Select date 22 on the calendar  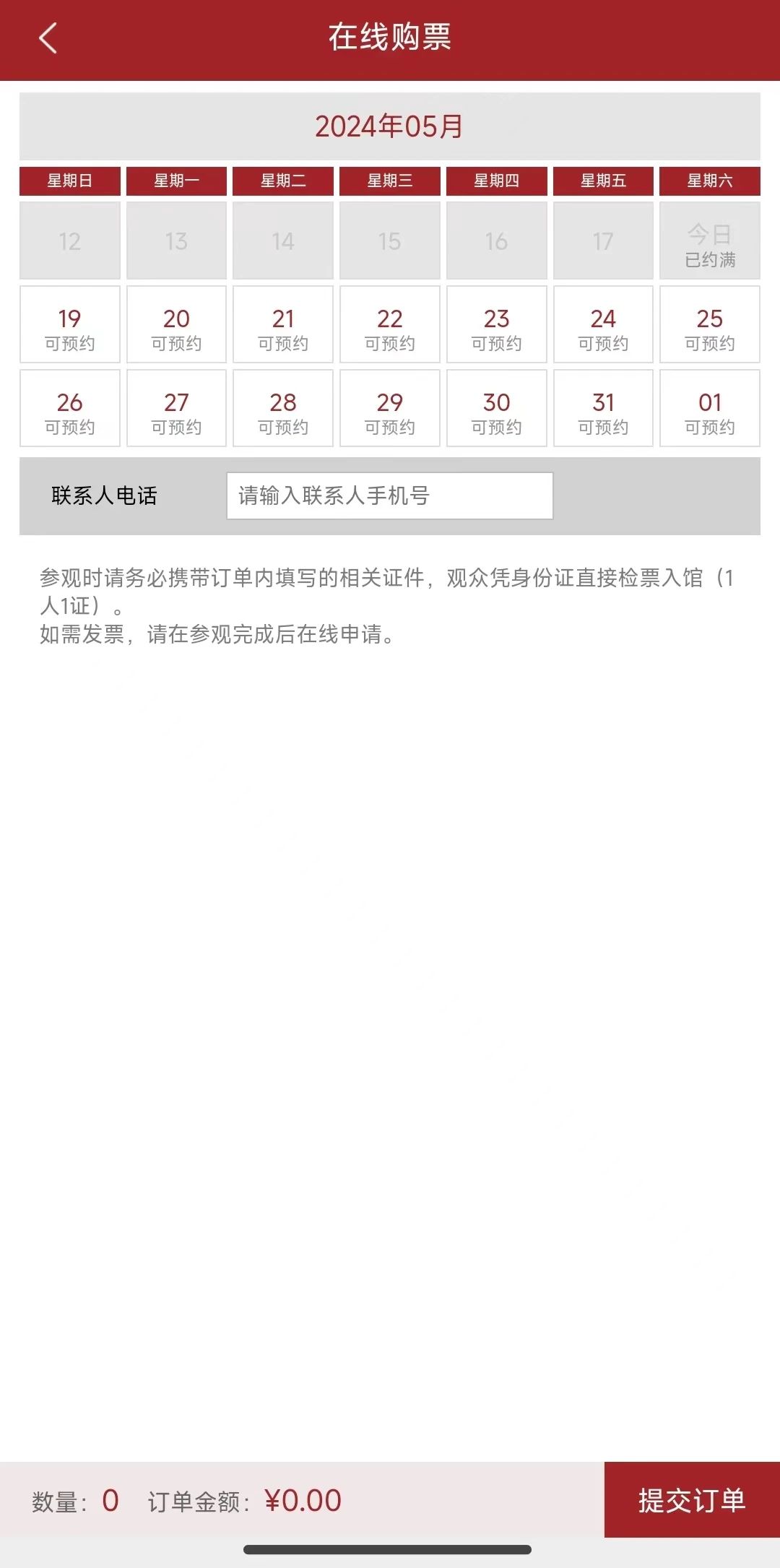point(390,325)
